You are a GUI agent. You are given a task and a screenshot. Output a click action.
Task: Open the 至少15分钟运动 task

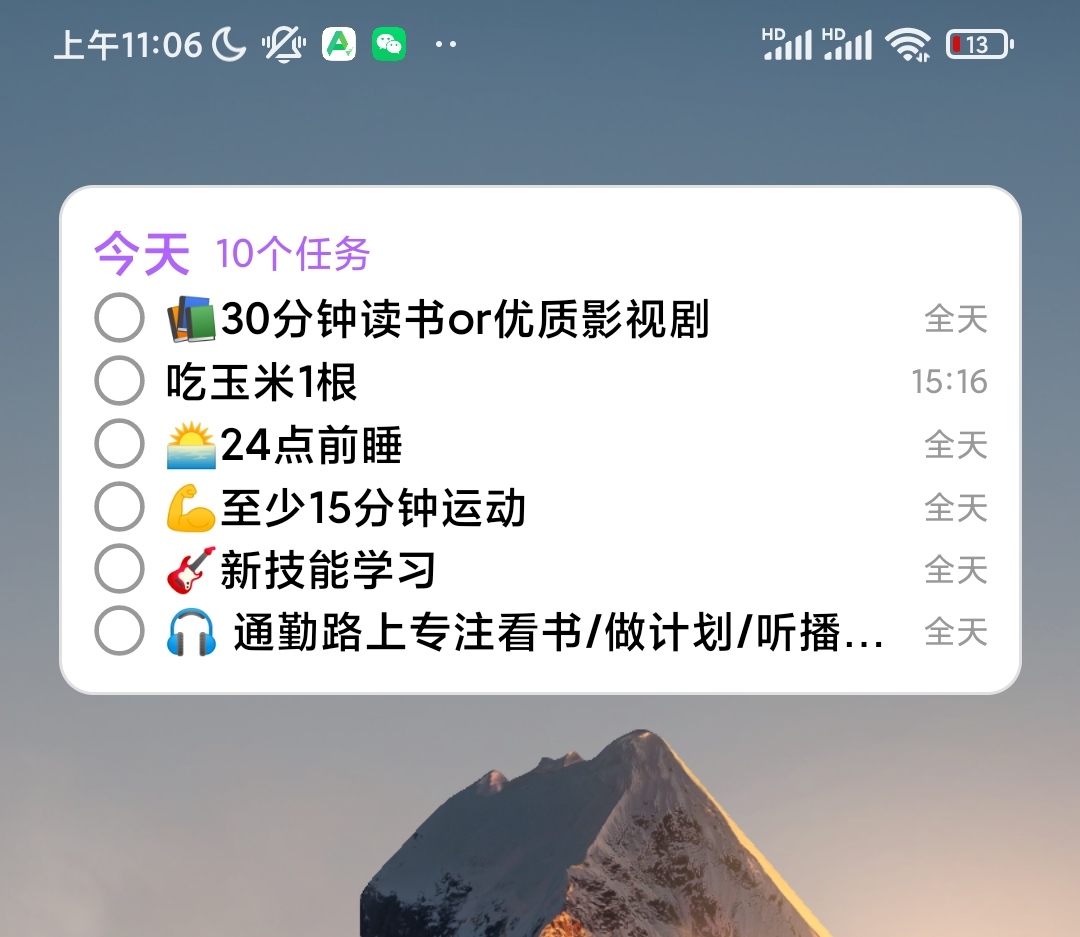coord(372,508)
